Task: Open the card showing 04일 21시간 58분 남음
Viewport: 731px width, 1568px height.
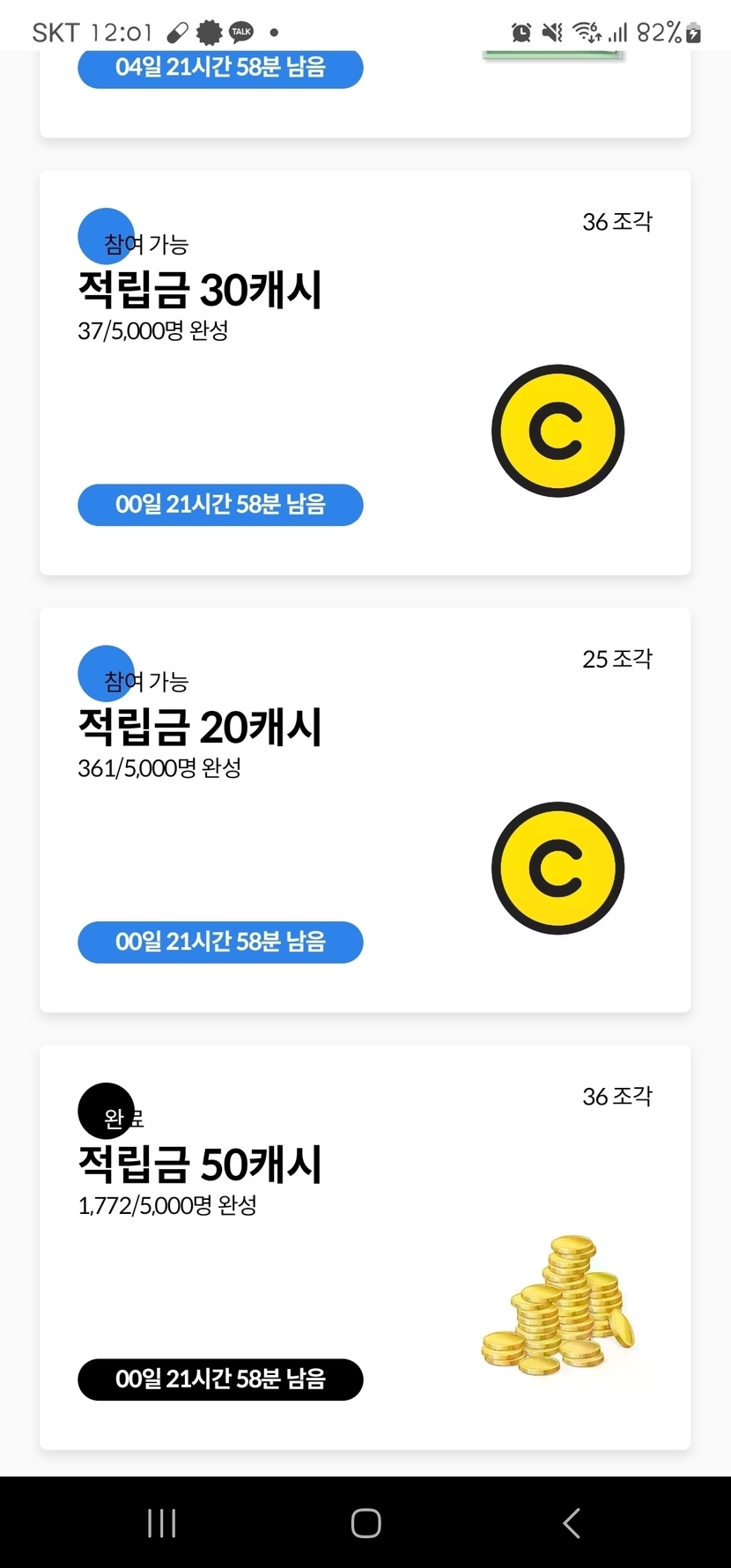Action: (365, 95)
